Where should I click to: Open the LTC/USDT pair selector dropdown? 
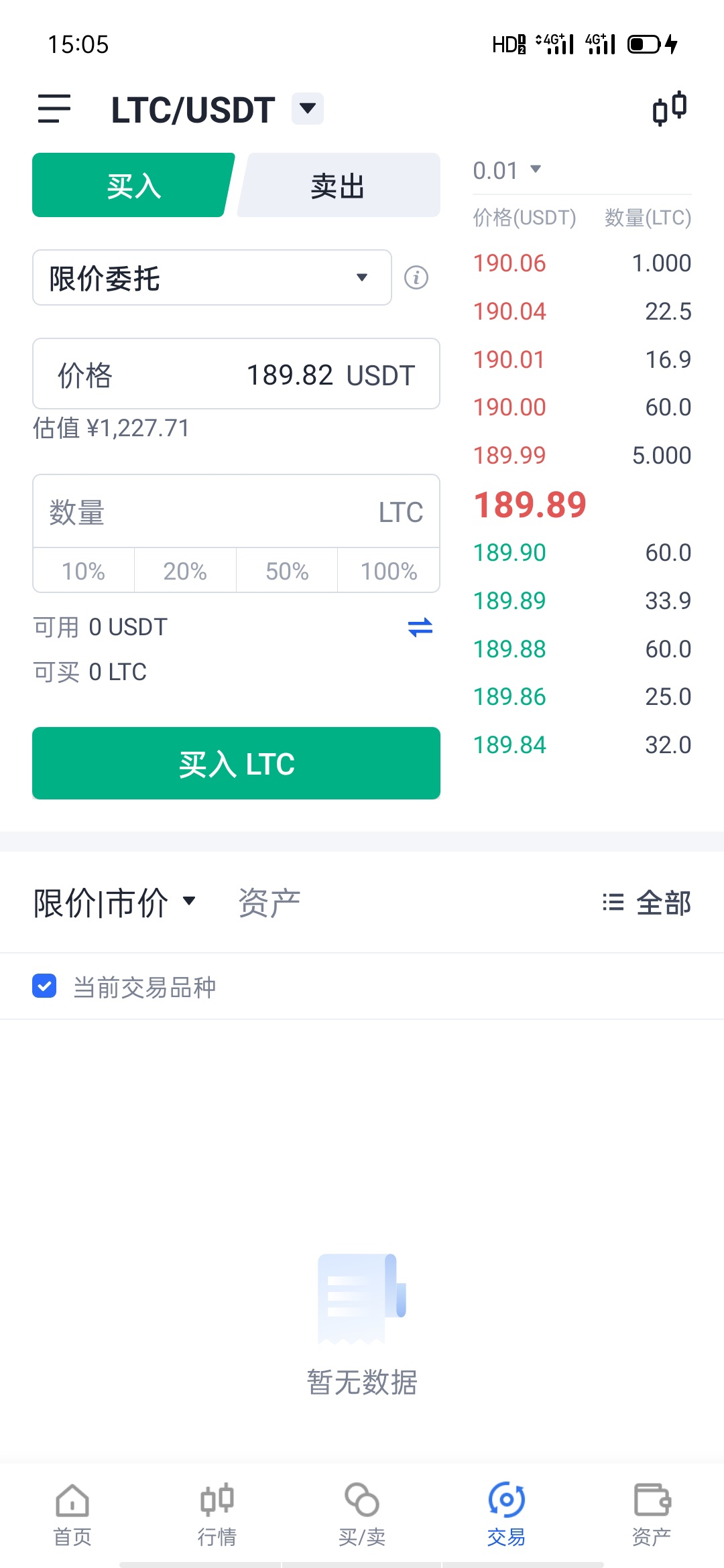click(x=307, y=108)
